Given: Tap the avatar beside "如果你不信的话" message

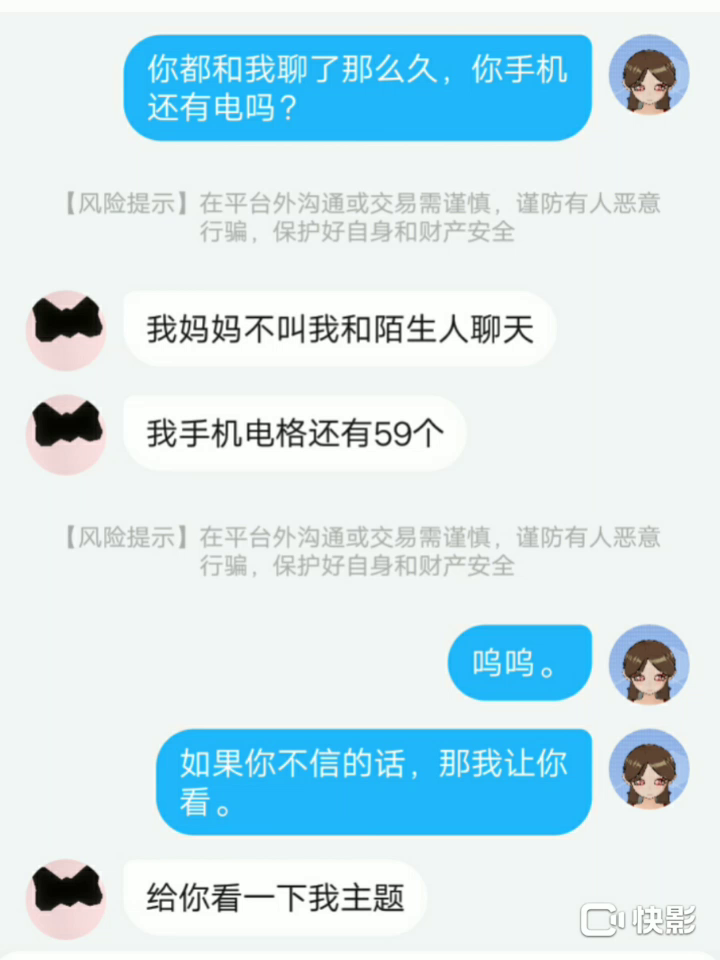Looking at the screenshot, I should (x=649, y=769).
